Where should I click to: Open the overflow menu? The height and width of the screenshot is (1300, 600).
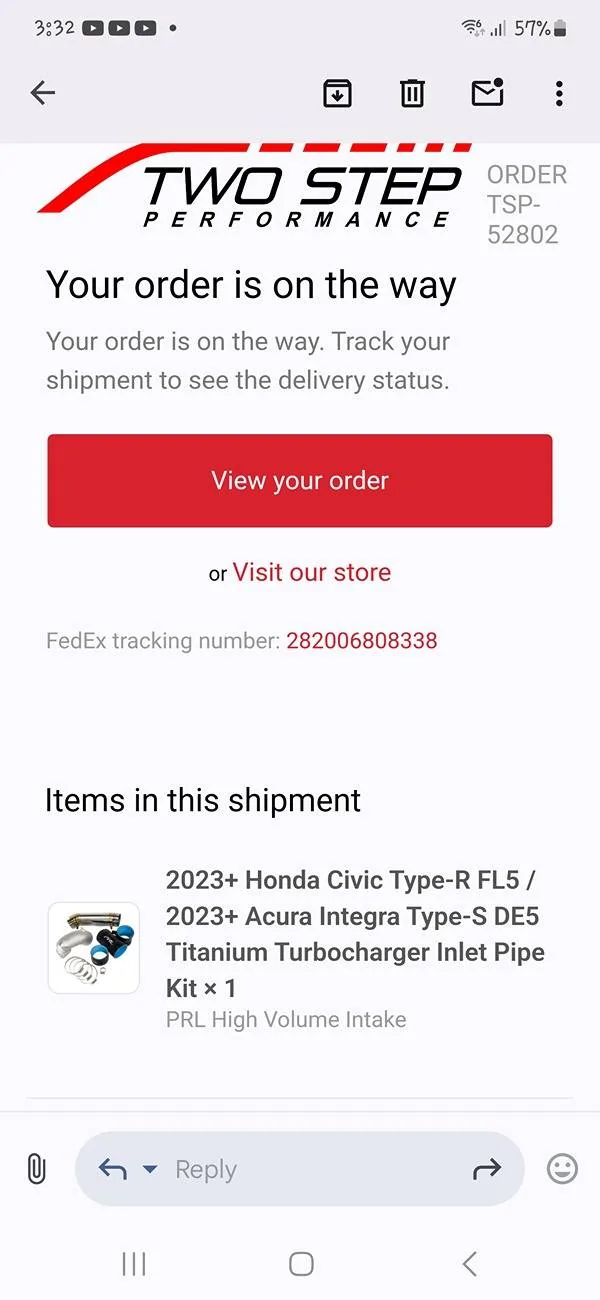tap(559, 93)
